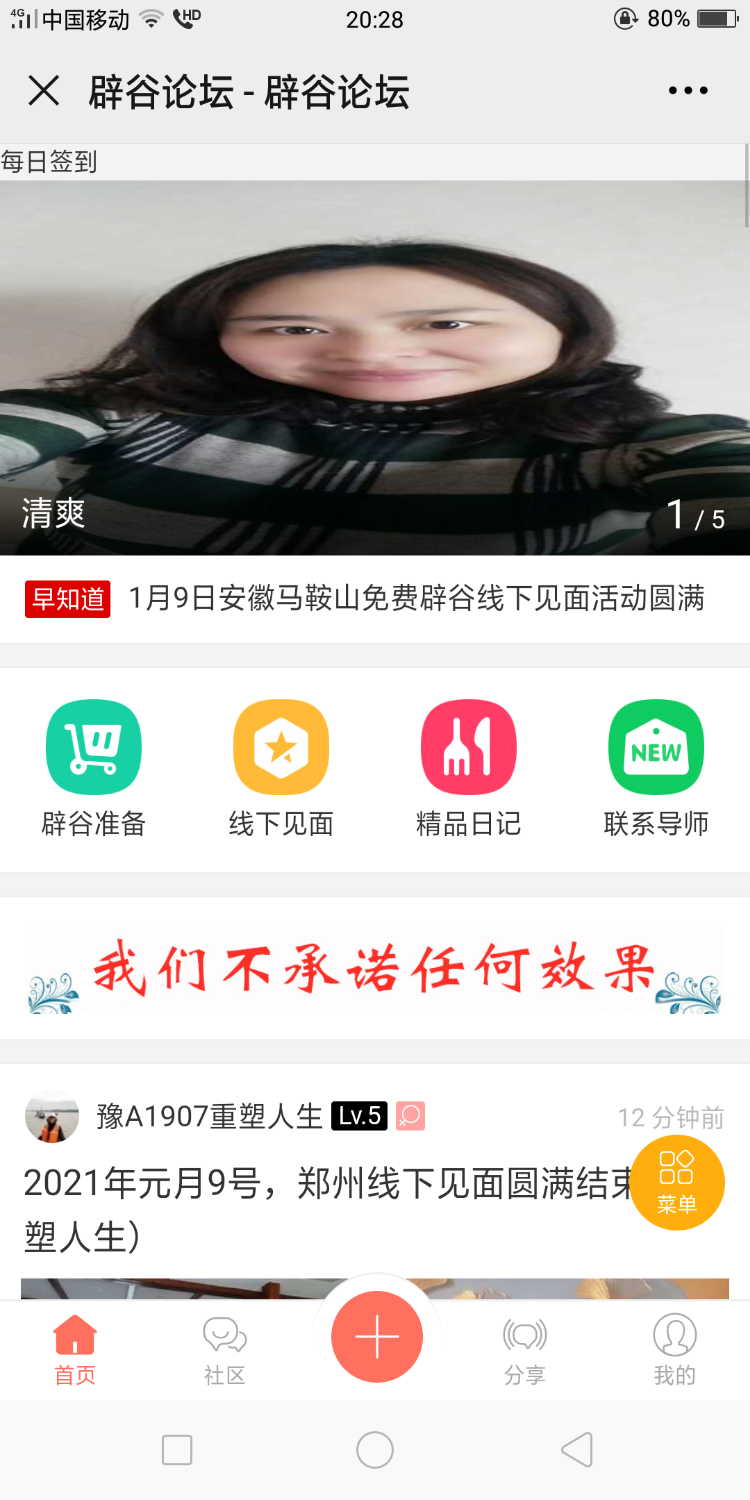750x1500 pixels.
Task: Open the 辟谷准备 shopping cart icon
Action: click(x=93, y=747)
